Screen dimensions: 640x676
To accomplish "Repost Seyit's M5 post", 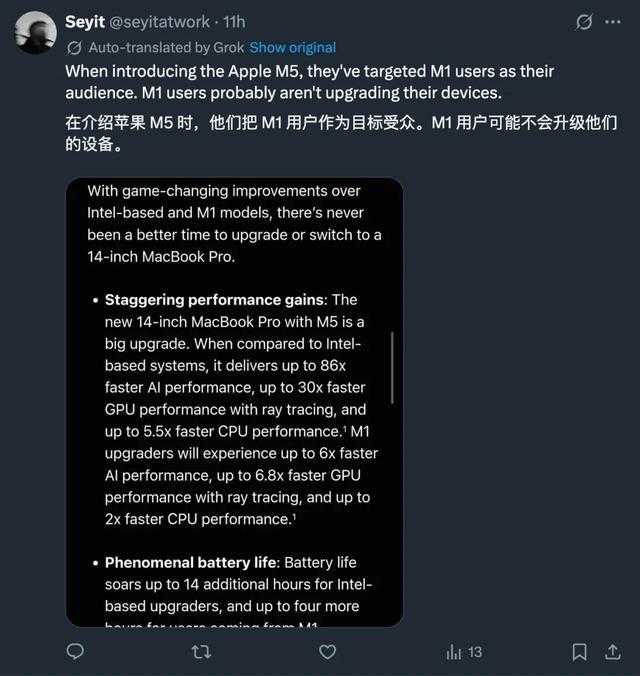I will (x=200, y=652).
